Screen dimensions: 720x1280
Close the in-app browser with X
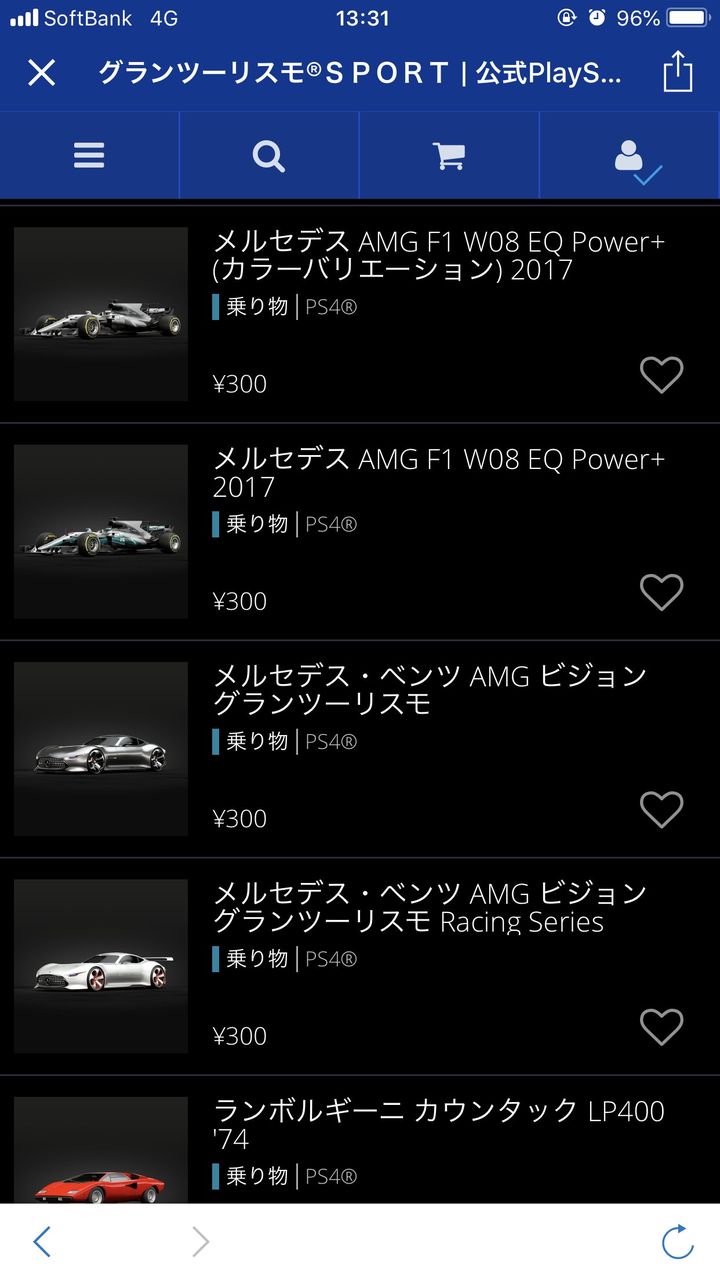click(41, 72)
